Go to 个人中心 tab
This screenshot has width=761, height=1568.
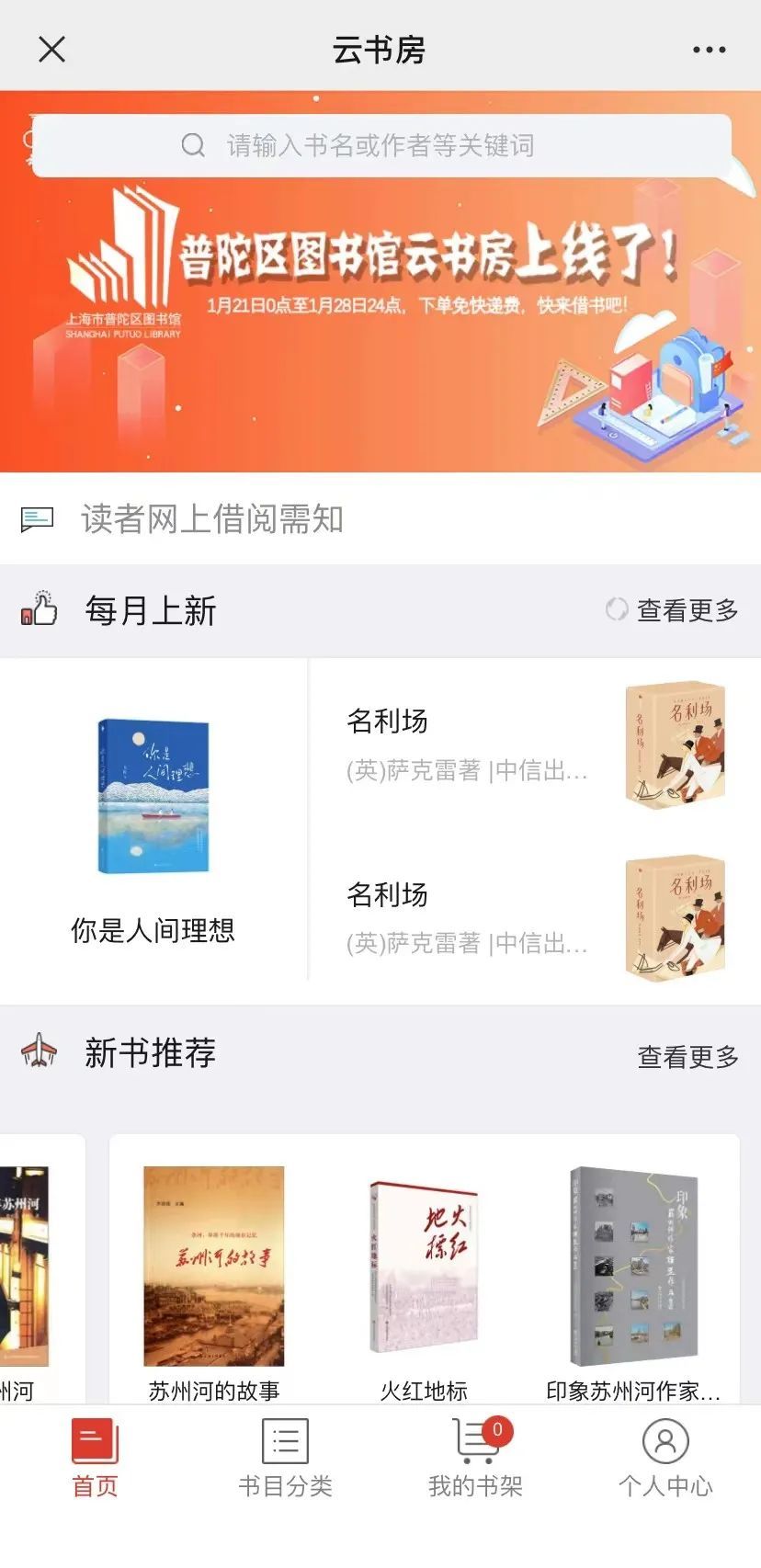(x=665, y=1460)
